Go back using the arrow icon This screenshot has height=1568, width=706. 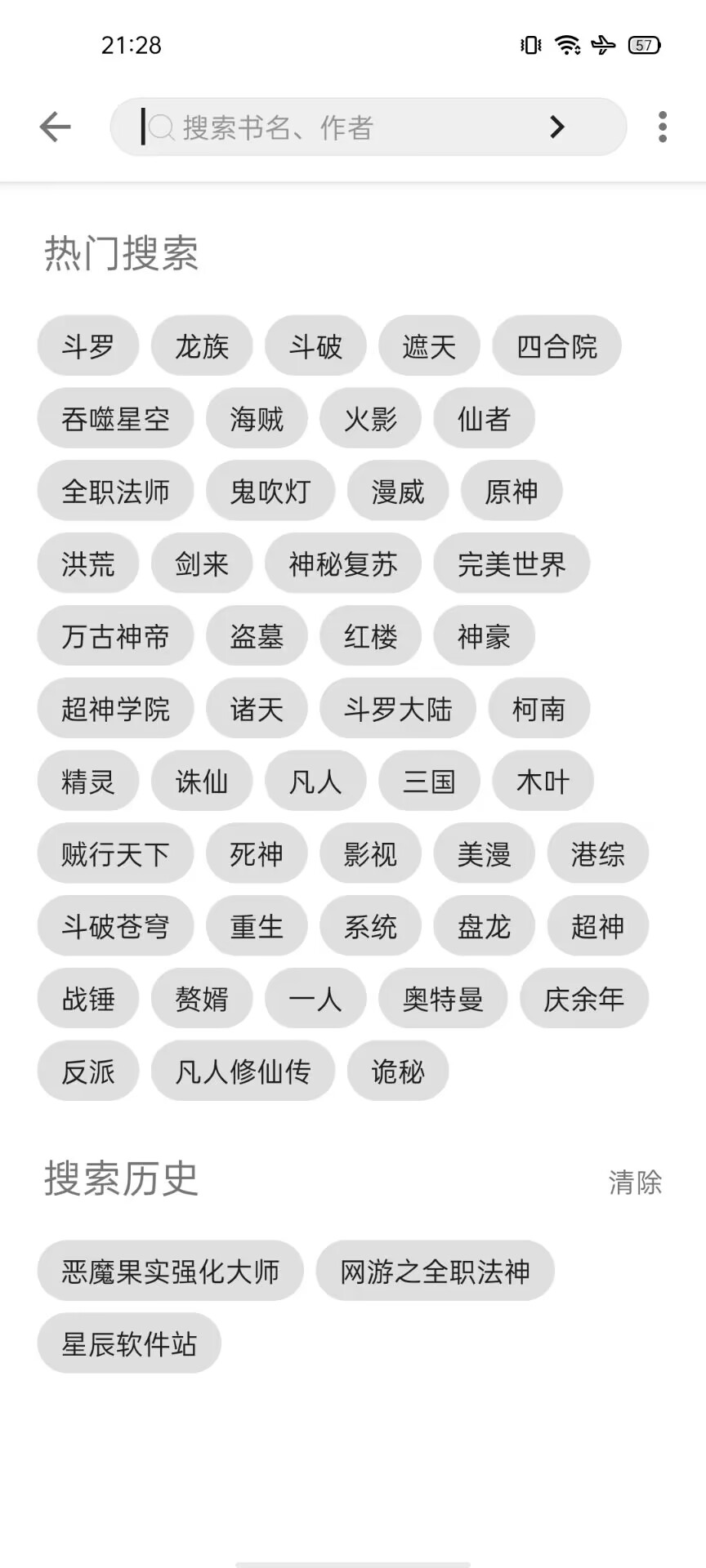[x=55, y=127]
